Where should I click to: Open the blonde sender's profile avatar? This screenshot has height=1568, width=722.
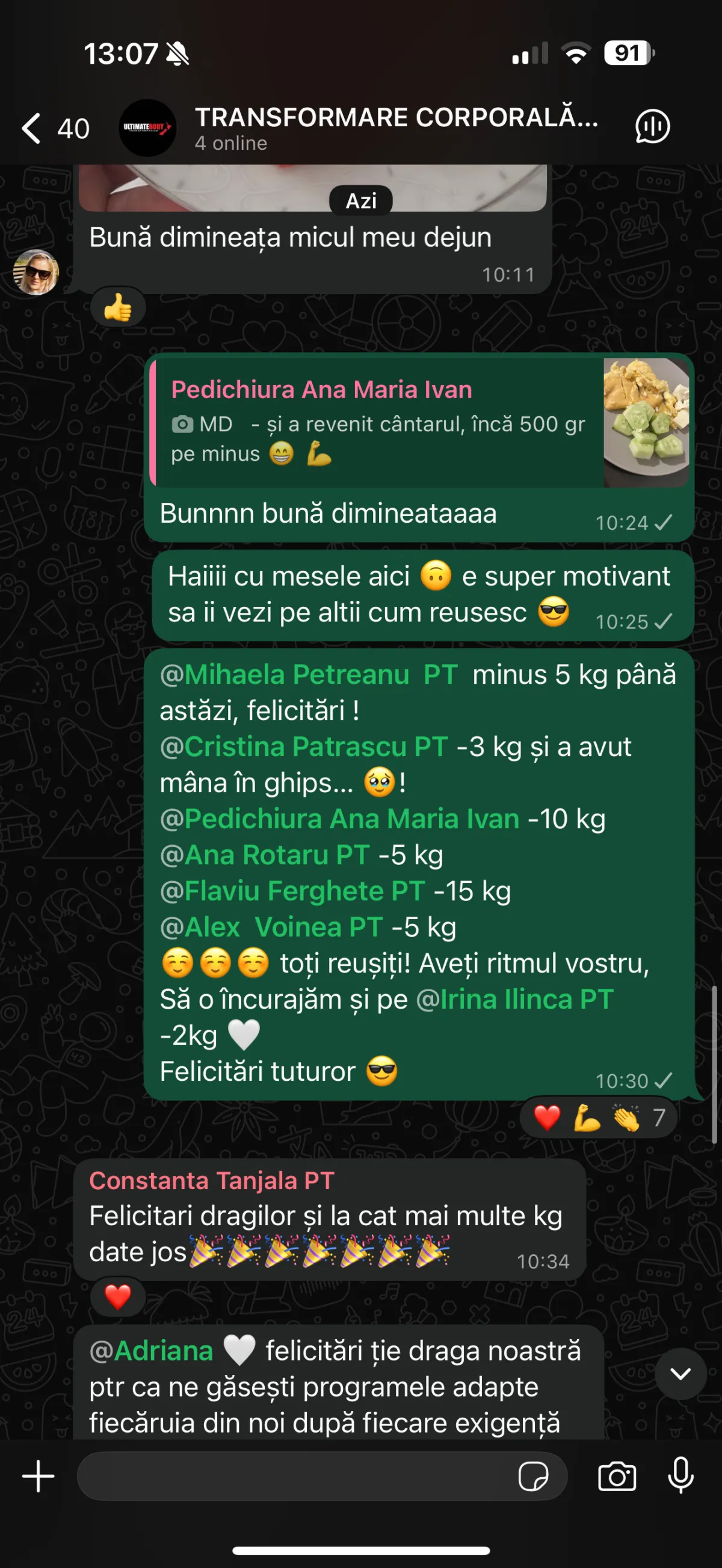(x=36, y=271)
